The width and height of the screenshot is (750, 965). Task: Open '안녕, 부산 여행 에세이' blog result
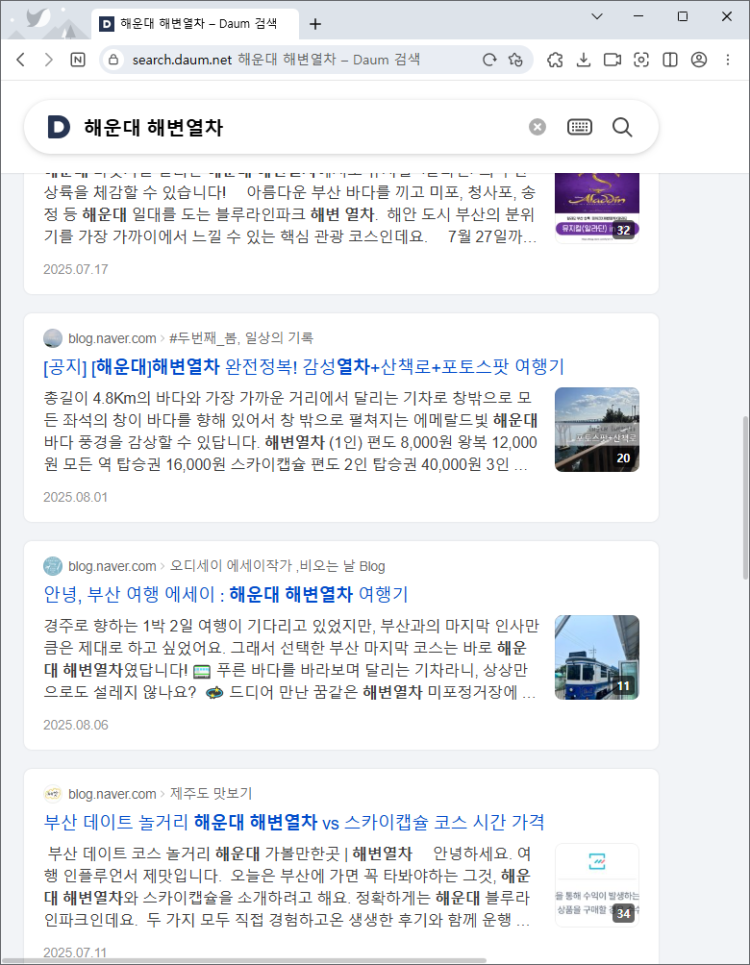coord(226,594)
